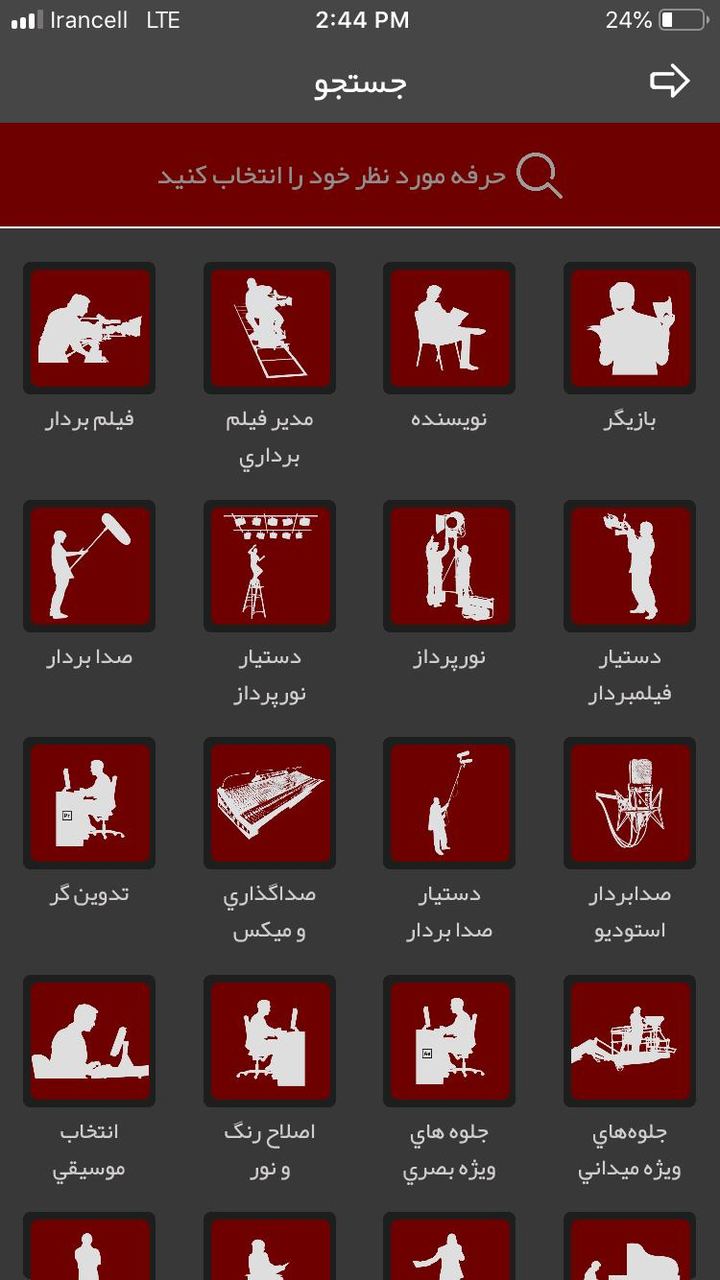Choose the نویسنده (writer) profession icon

(449, 328)
